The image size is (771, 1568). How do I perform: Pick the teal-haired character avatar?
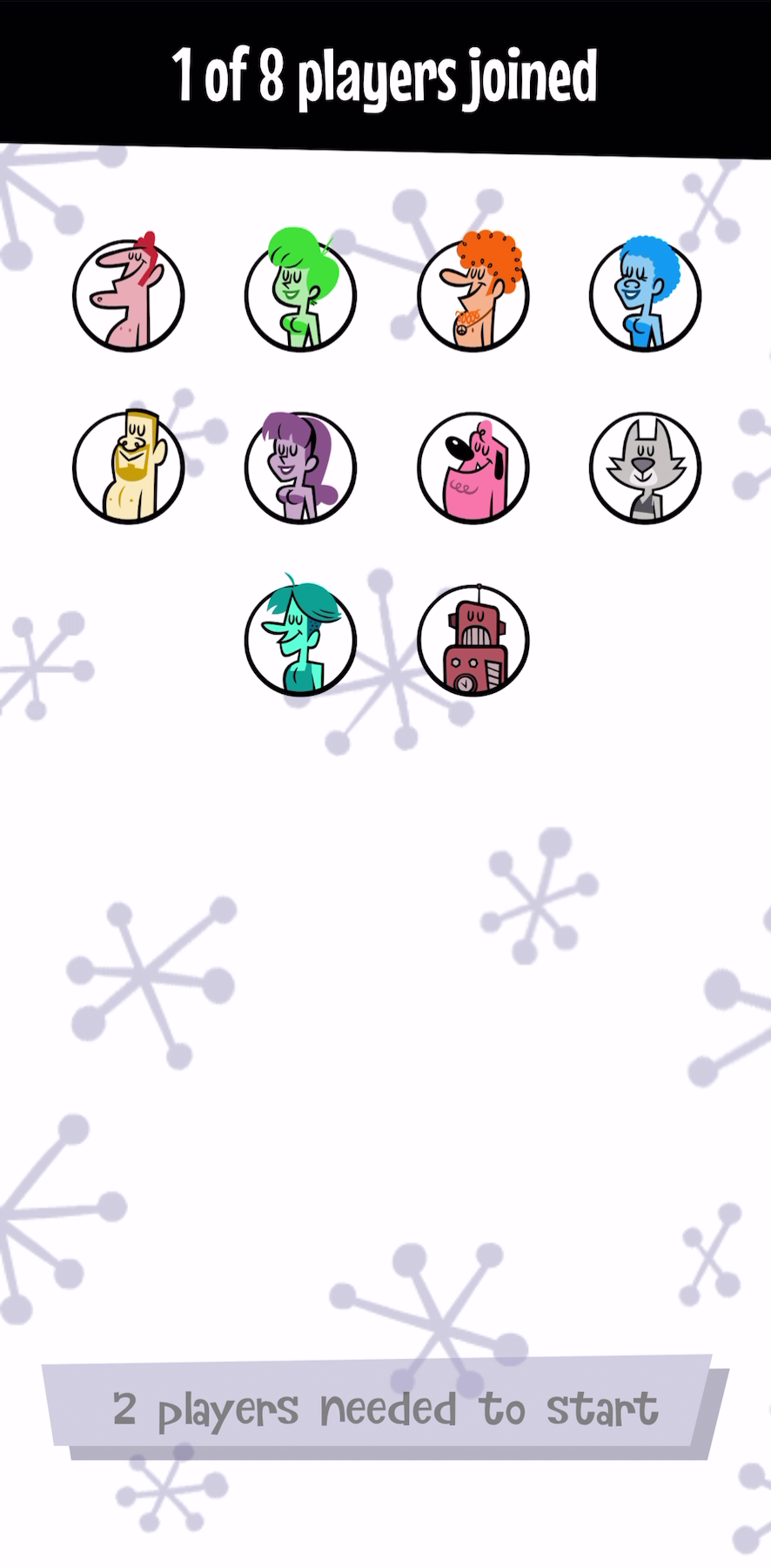tap(300, 640)
